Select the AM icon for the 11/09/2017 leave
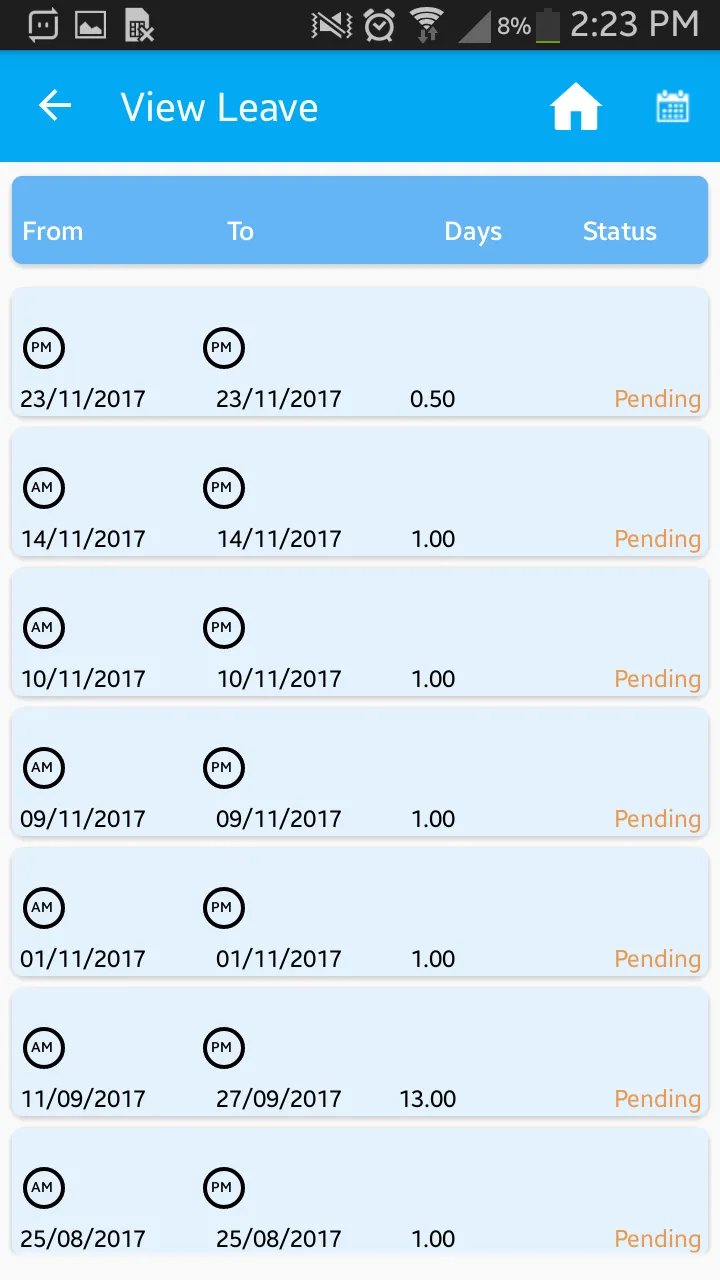The image size is (720, 1280). pos(44,1048)
